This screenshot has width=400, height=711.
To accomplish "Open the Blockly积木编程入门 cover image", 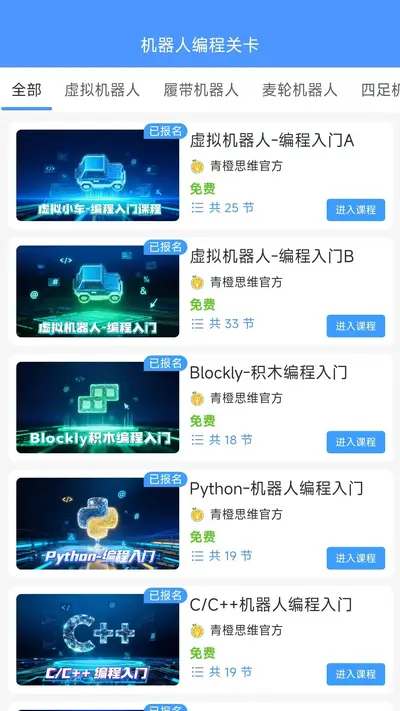I will (x=98, y=408).
